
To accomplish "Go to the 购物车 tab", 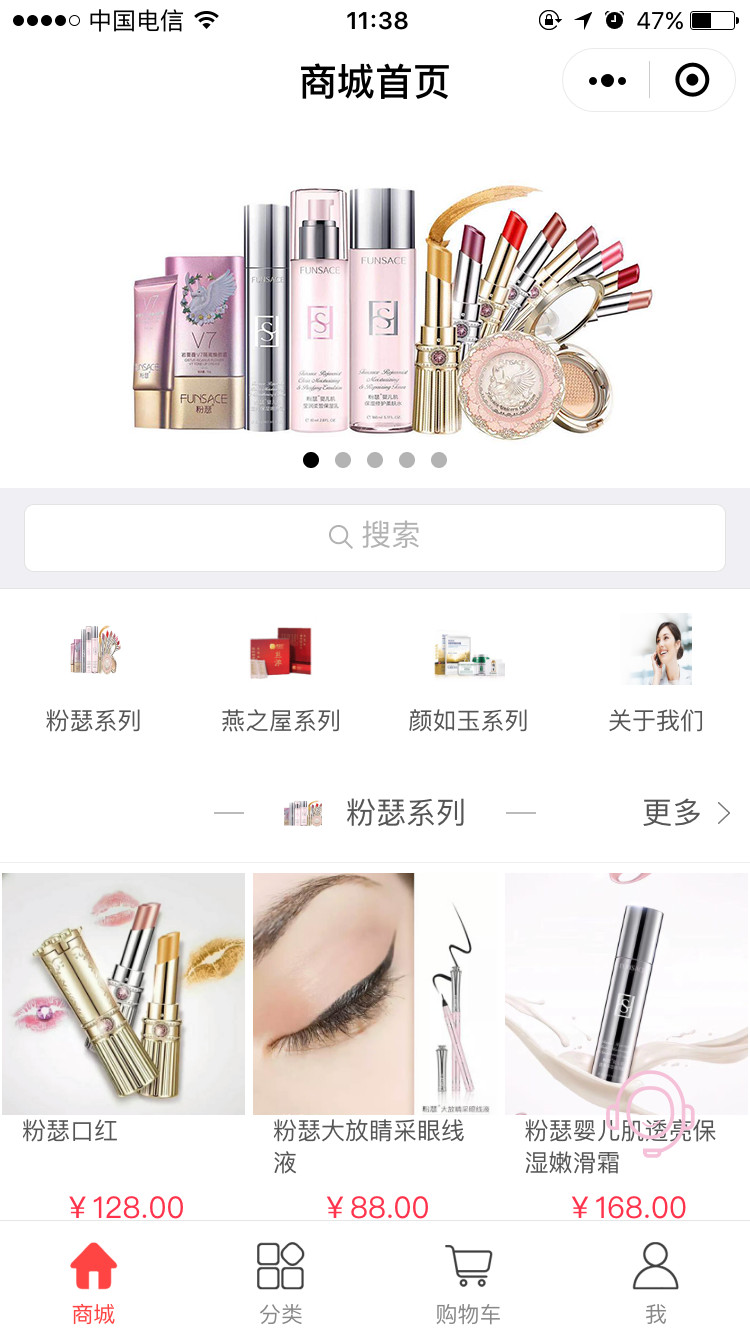I will coord(468,1282).
